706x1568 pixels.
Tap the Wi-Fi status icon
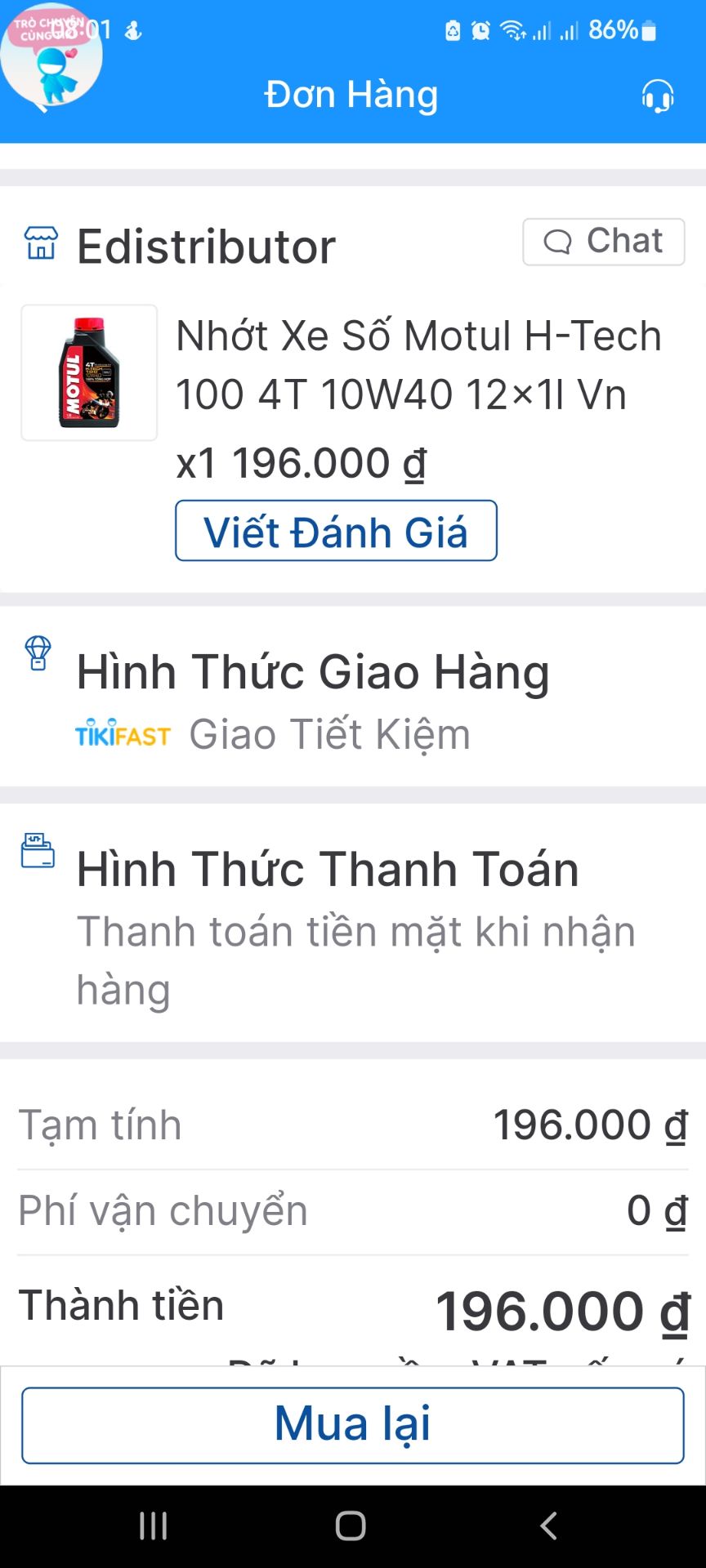[514, 29]
